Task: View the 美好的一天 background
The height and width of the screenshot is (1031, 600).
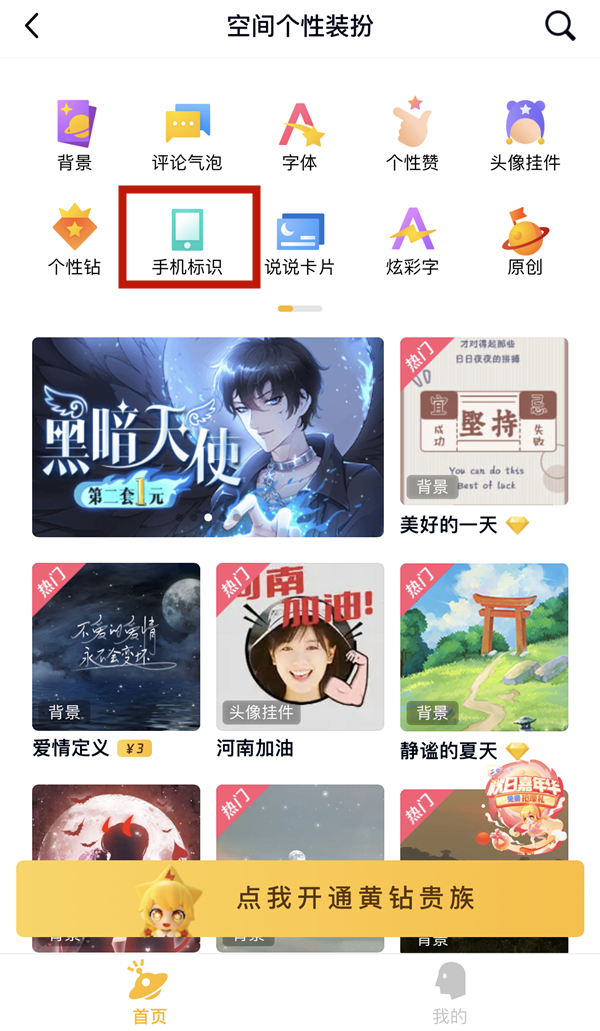Action: click(x=484, y=420)
